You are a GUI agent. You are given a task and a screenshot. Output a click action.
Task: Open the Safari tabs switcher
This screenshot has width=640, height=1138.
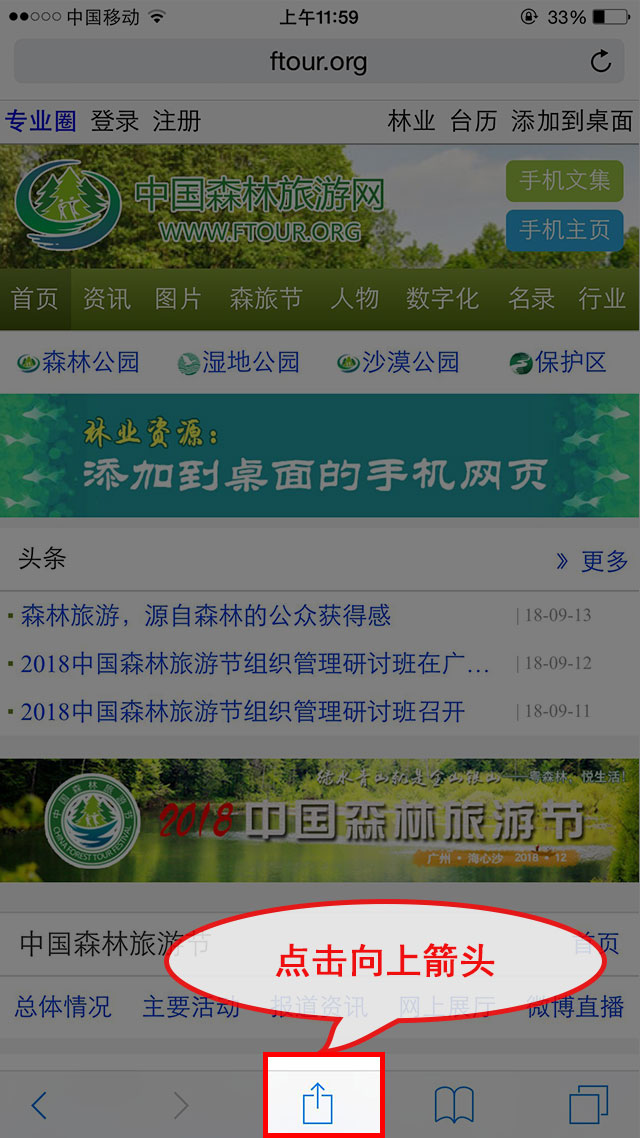588,1104
